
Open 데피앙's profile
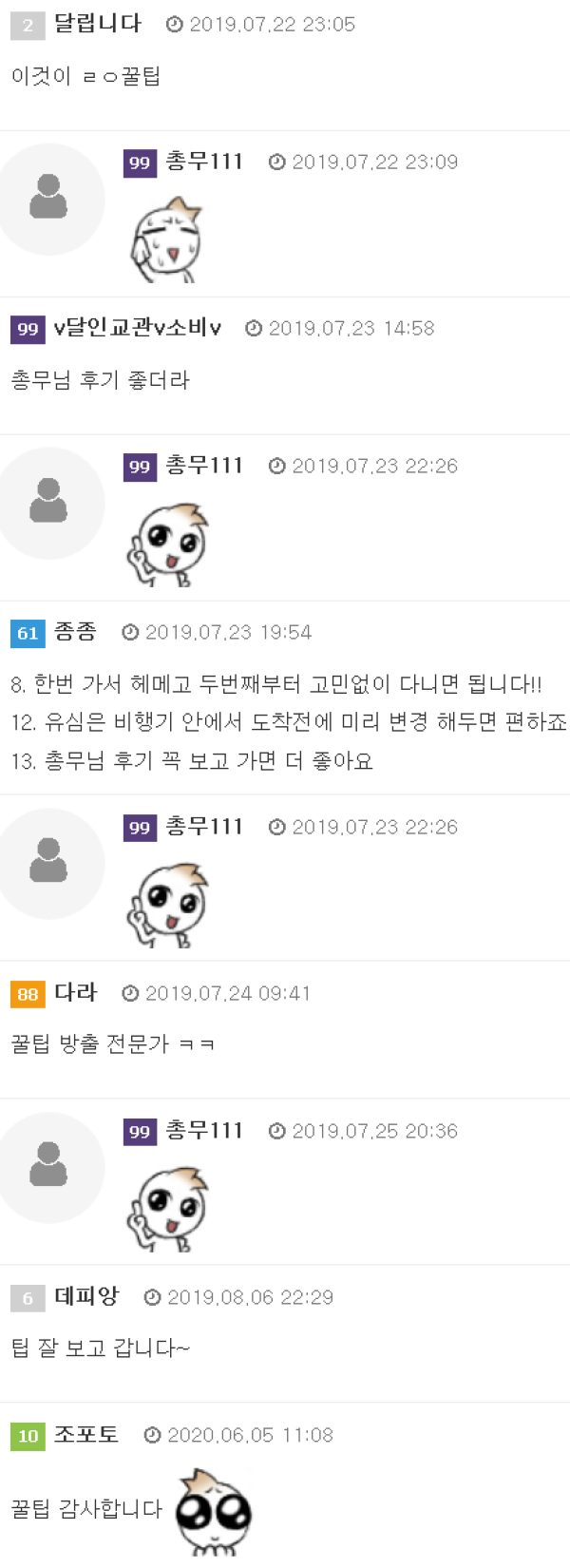click(x=86, y=1297)
